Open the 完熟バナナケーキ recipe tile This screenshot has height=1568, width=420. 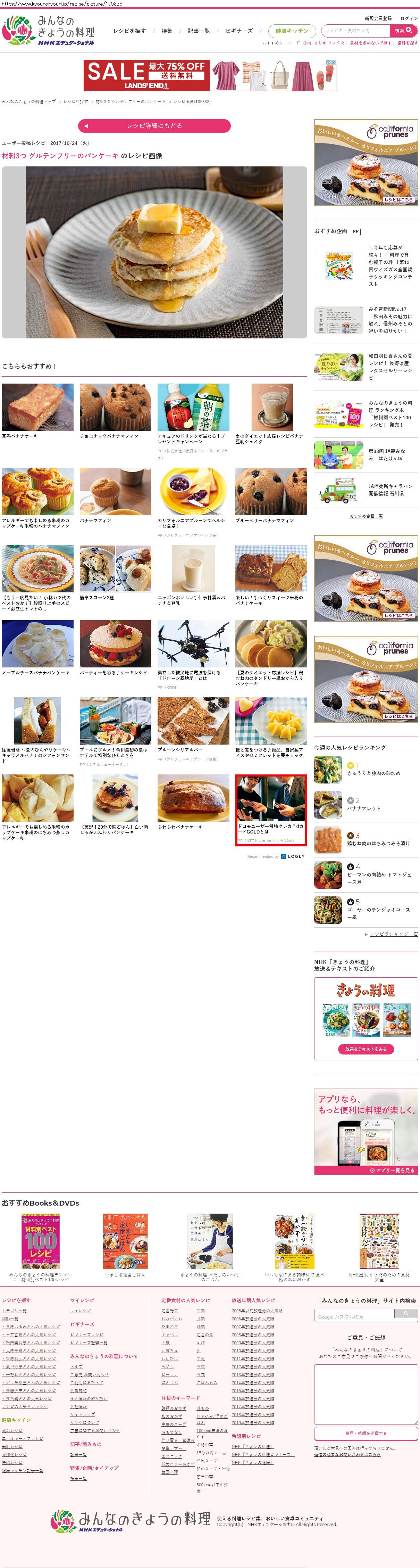point(38,407)
